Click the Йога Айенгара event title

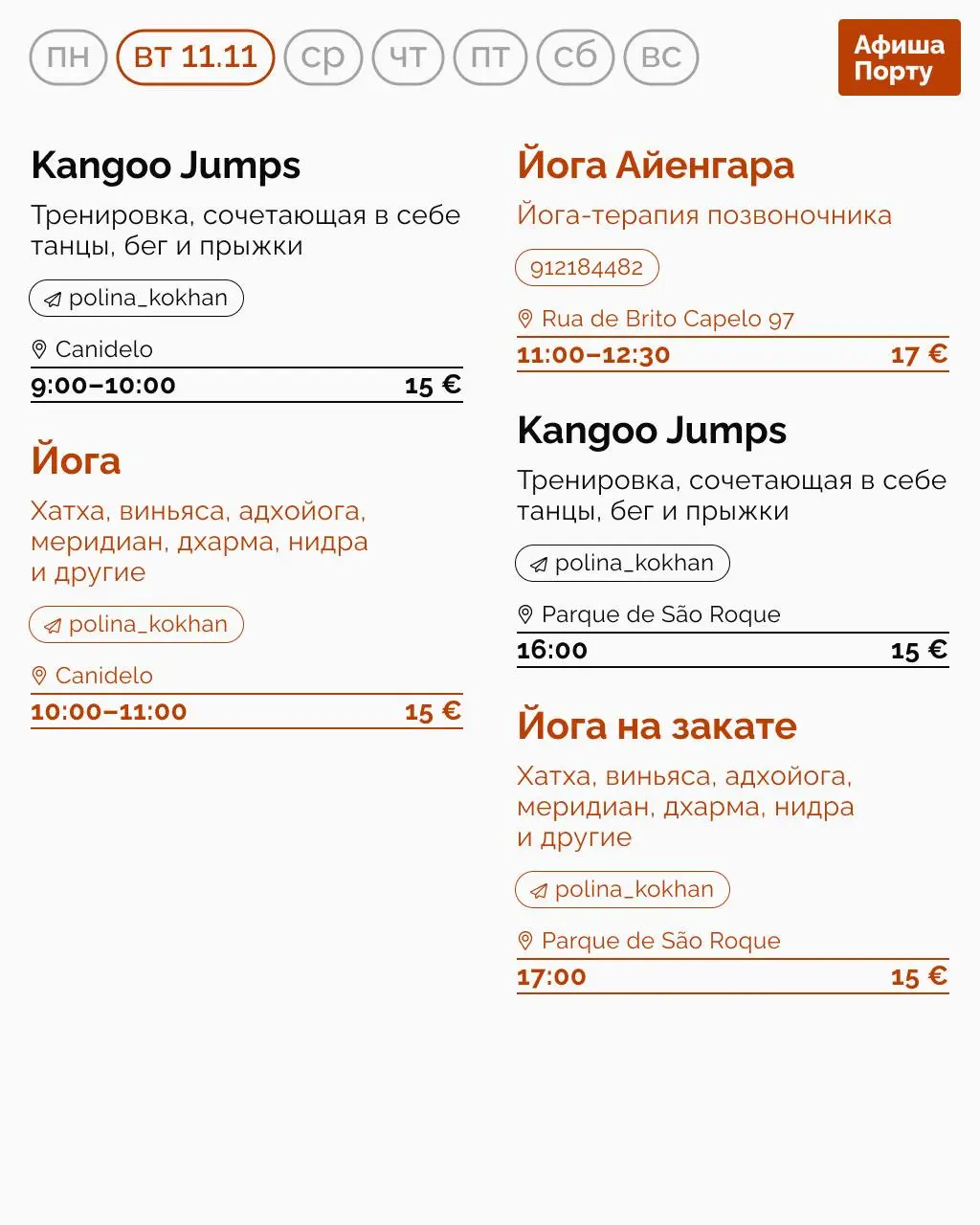click(656, 165)
